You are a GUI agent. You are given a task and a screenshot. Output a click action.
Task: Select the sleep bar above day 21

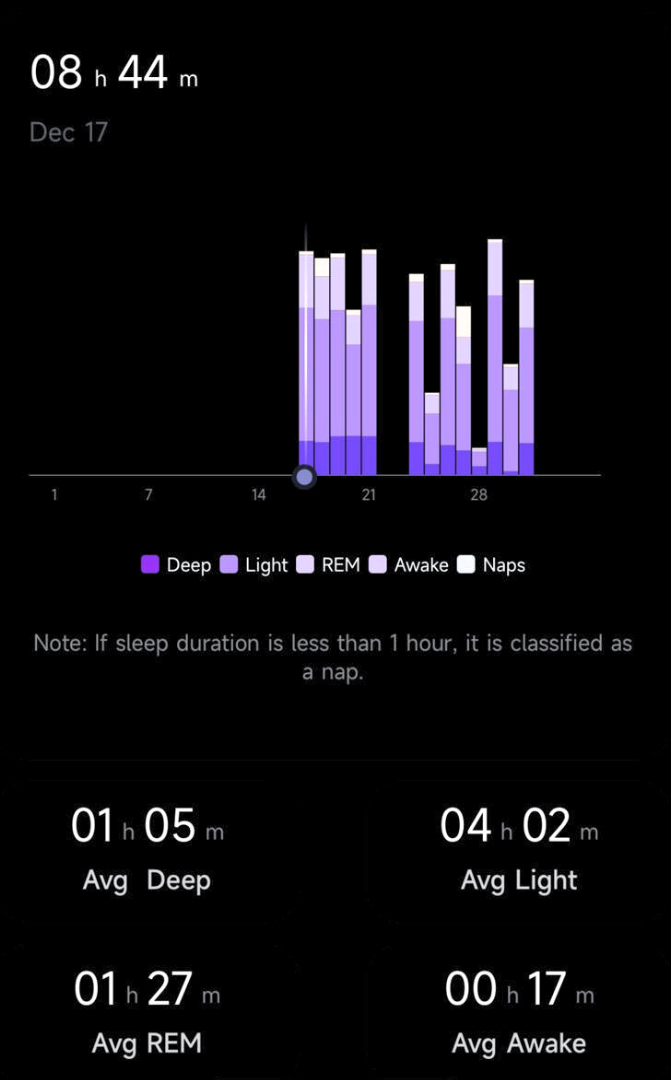coord(369,362)
